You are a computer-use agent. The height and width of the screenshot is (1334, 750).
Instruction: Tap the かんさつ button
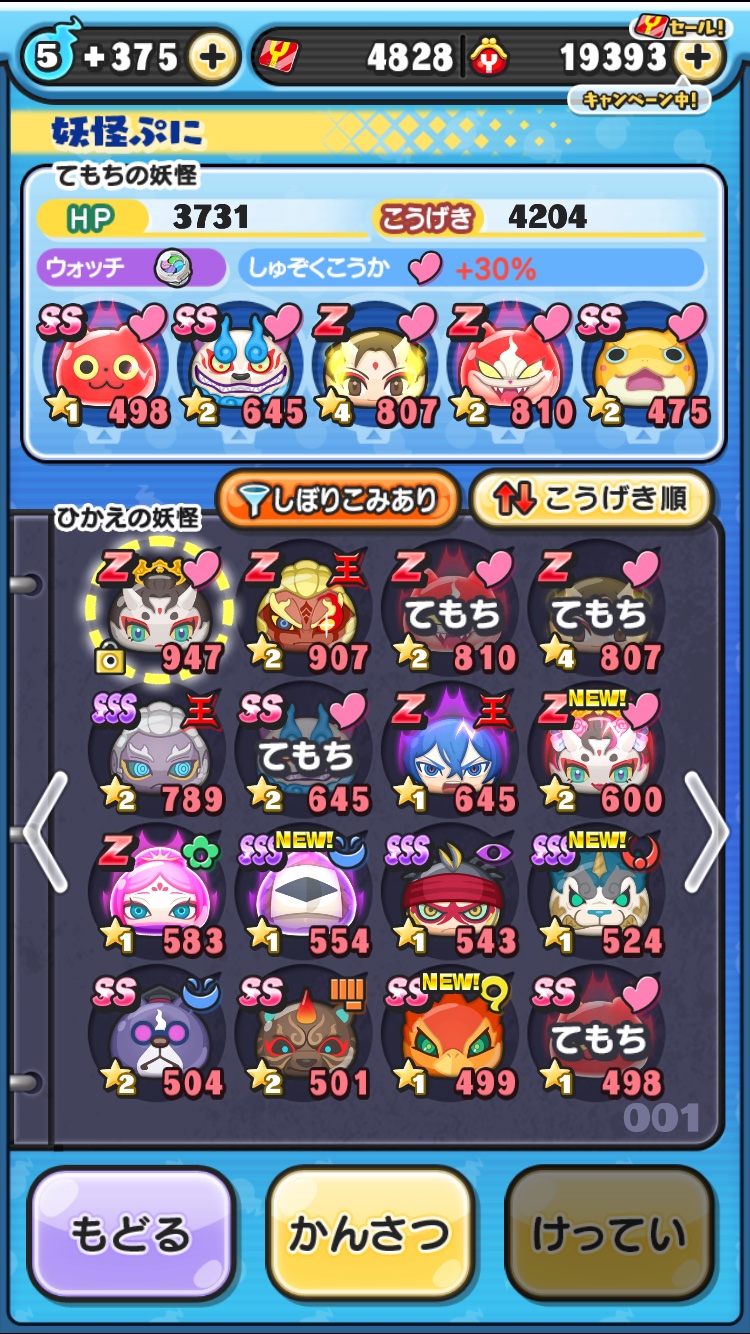(x=369, y=1234)
